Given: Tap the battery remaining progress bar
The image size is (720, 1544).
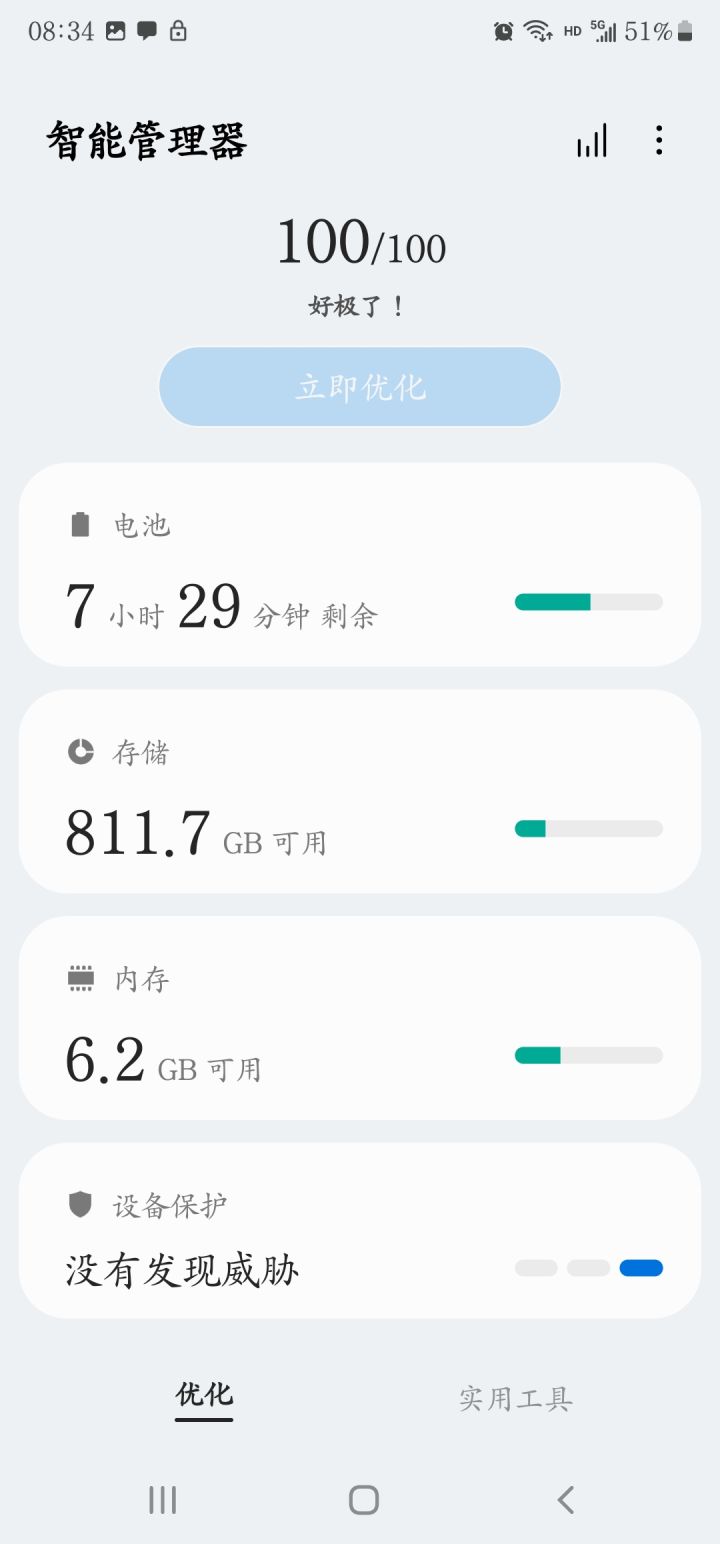Looking at the screenshot, I should click(x=588, y=602).
